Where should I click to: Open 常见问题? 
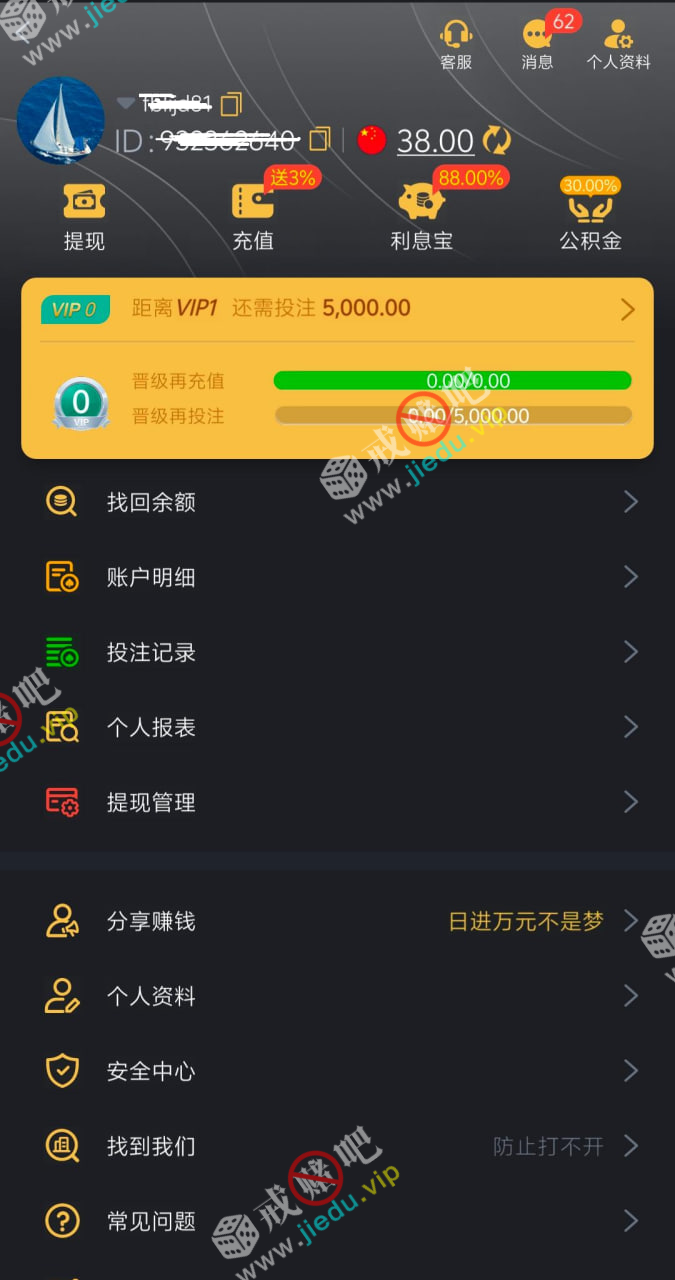tap(337, 1221)
